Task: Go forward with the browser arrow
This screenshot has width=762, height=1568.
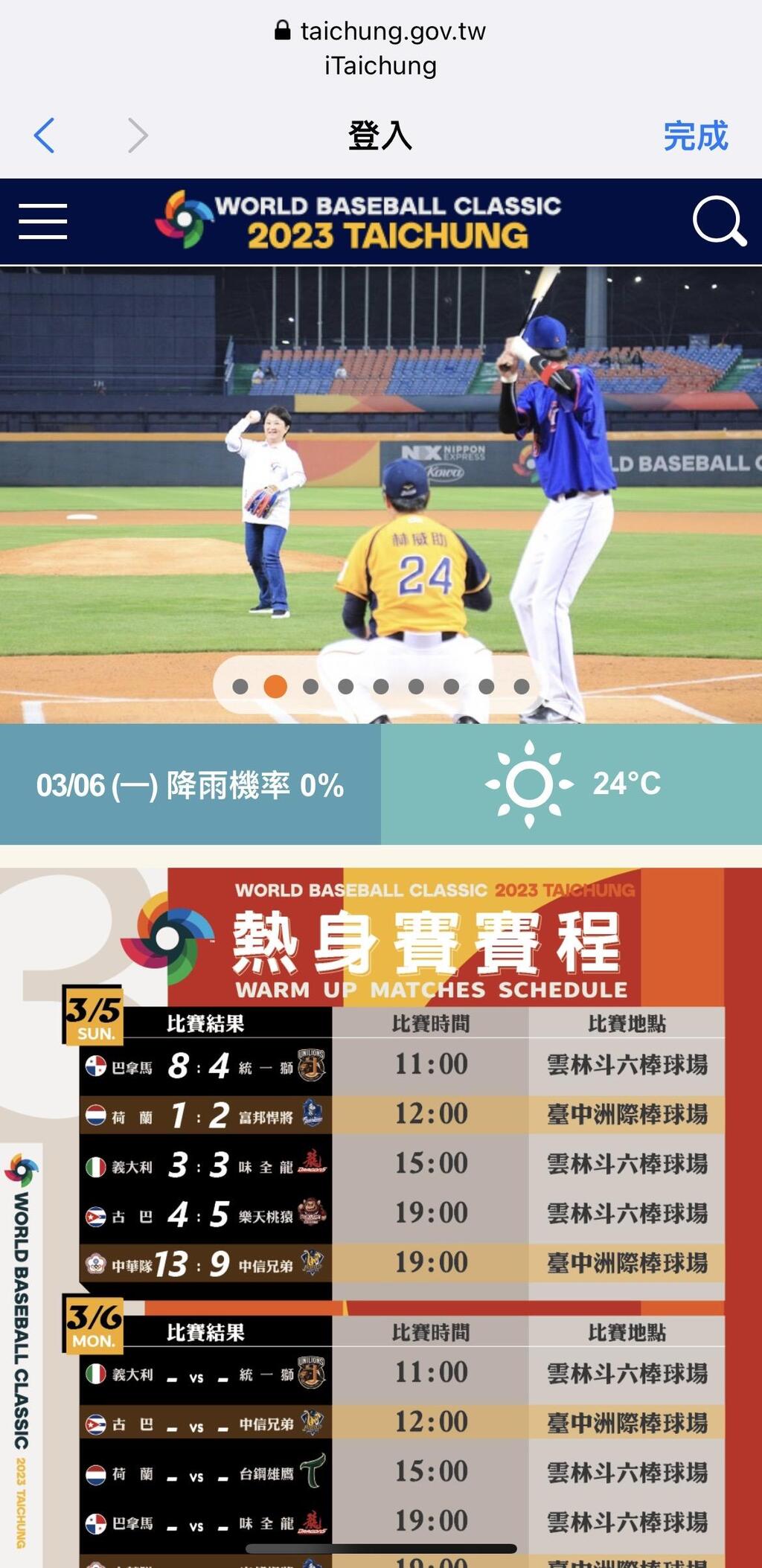Action: tap(138, 135)
